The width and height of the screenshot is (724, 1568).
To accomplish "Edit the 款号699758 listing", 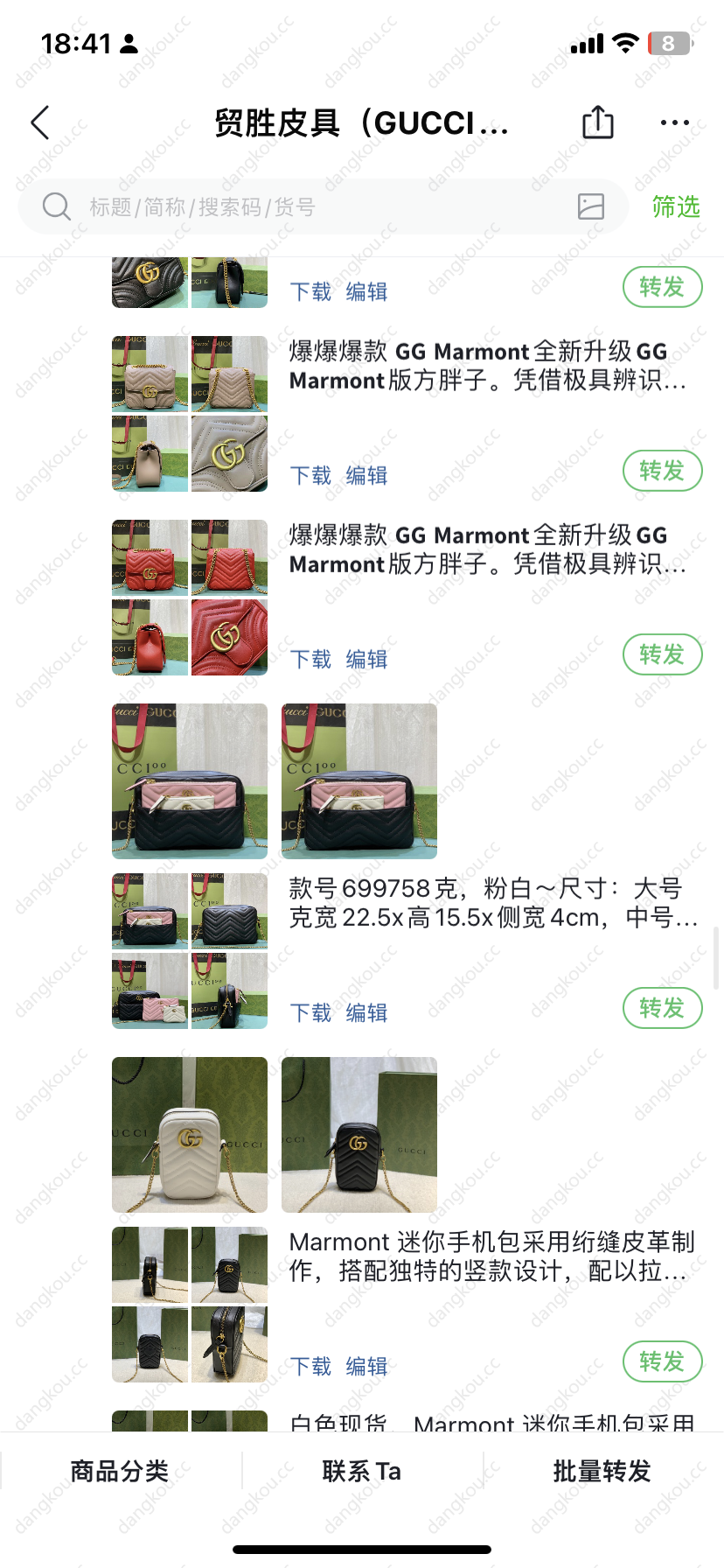I will 366,1012.
